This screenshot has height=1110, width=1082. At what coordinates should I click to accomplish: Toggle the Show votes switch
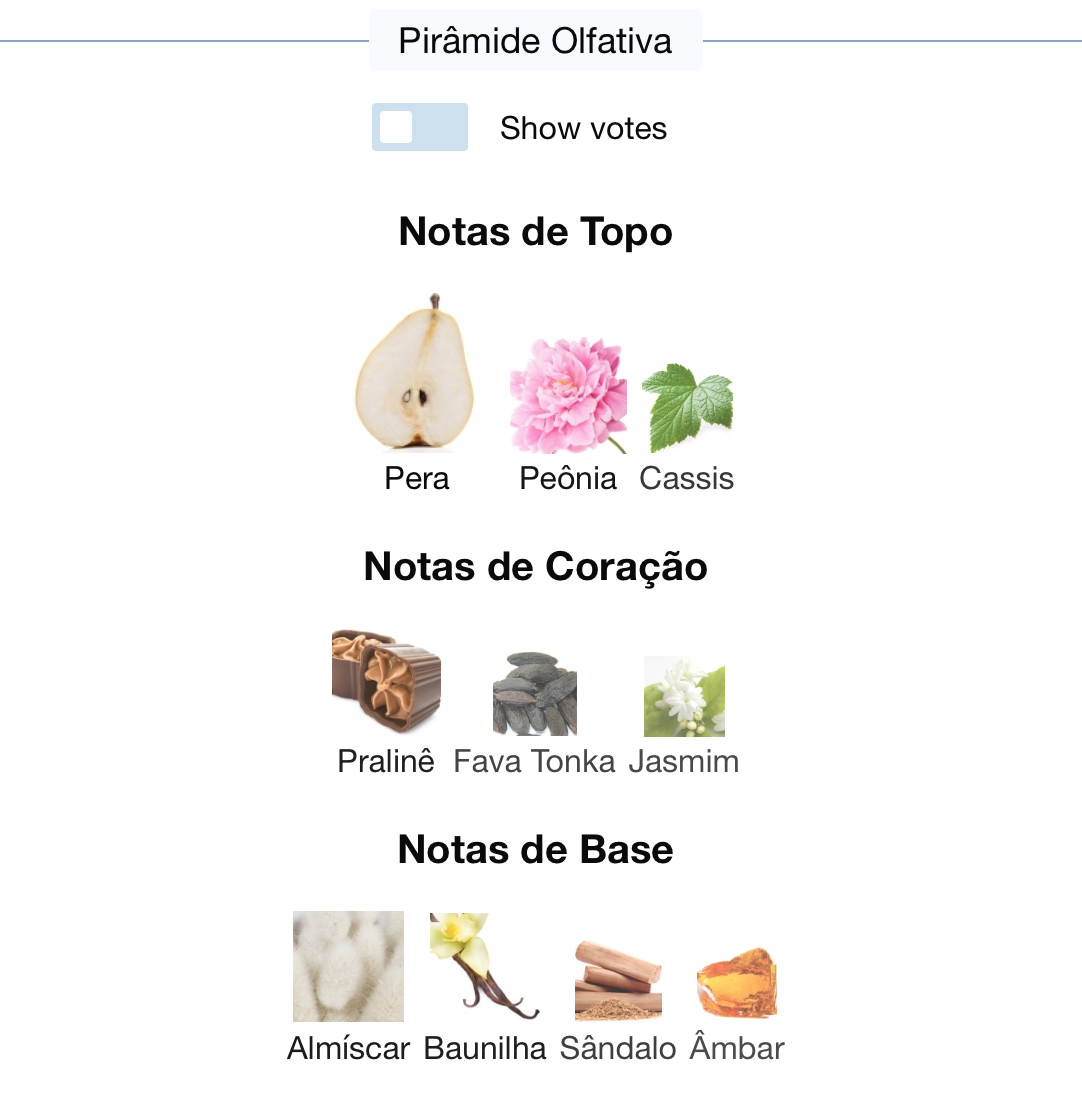pos(419,127)
